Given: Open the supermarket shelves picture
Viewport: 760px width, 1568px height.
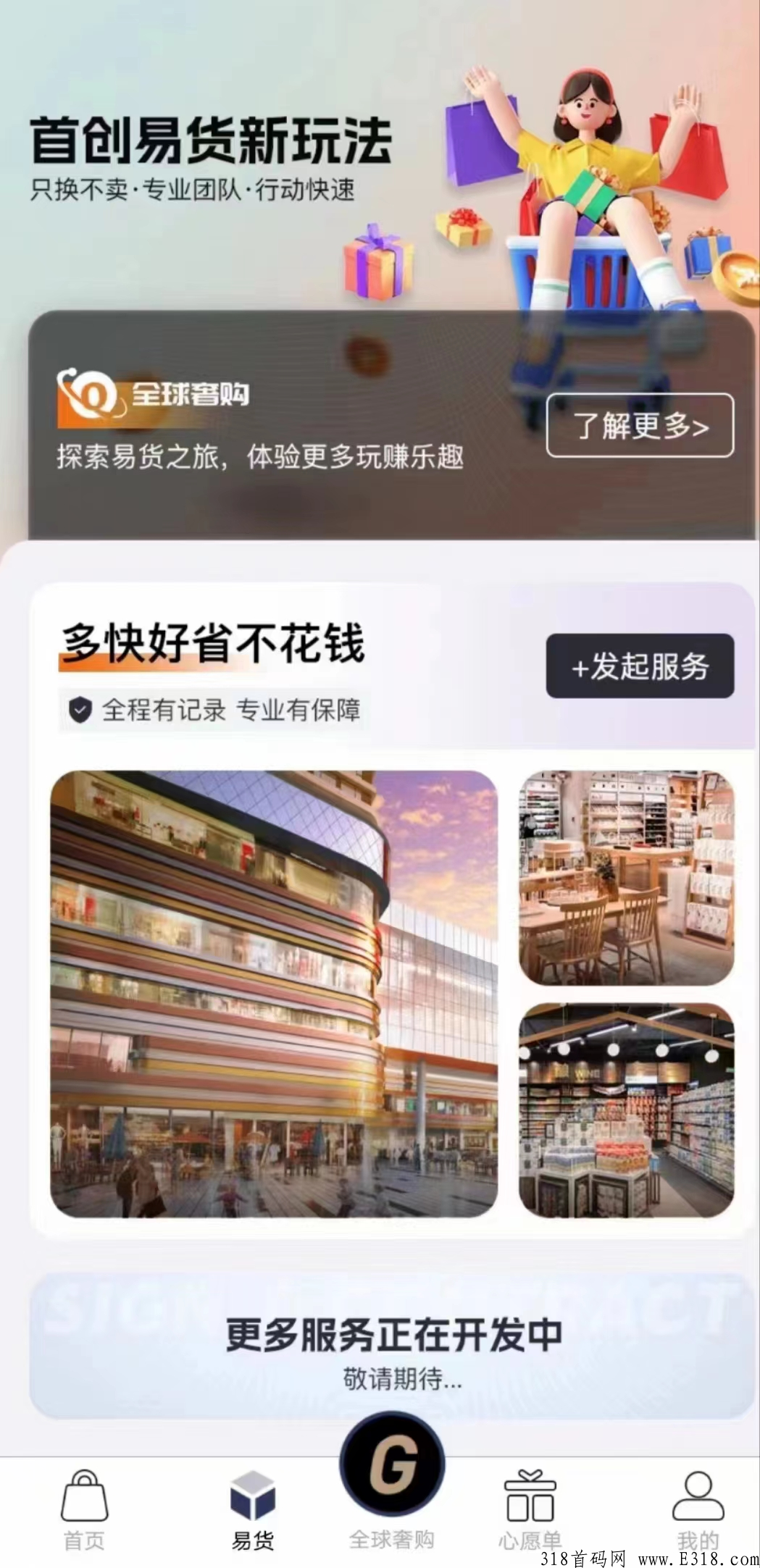Looking at the screenshot, I should (627, 1110).
